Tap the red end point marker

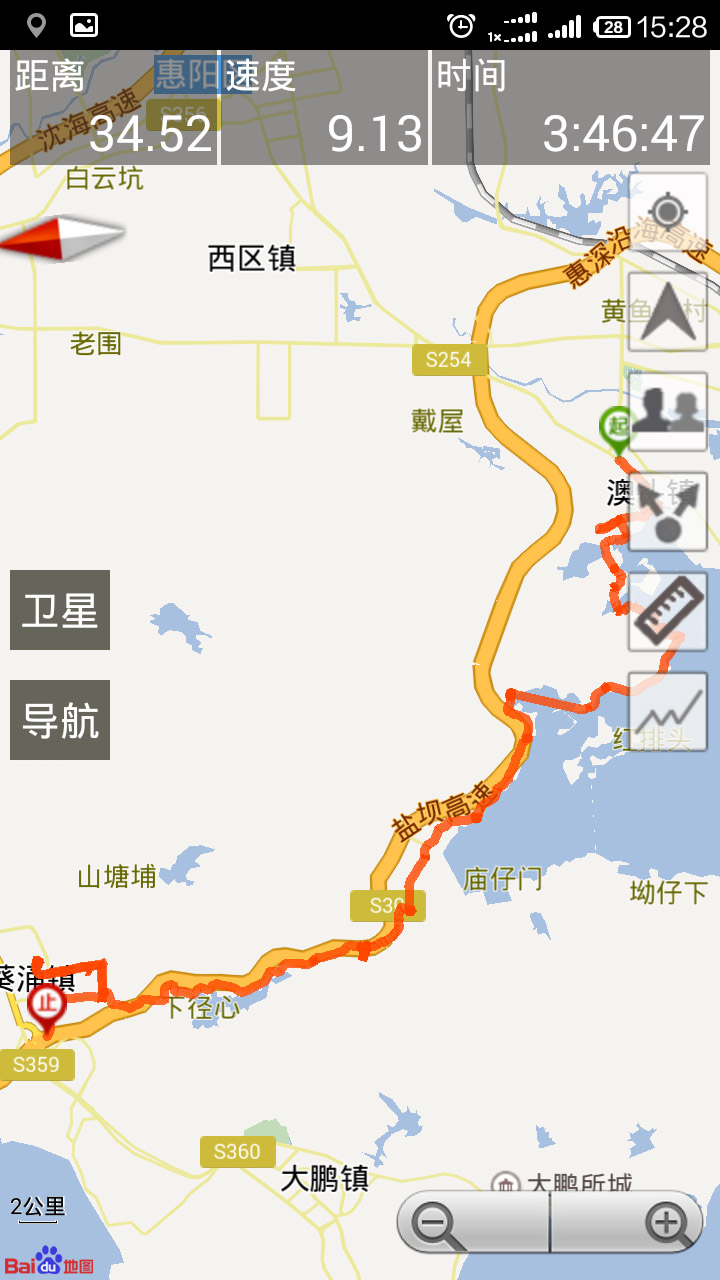[x=46, y=1003]
